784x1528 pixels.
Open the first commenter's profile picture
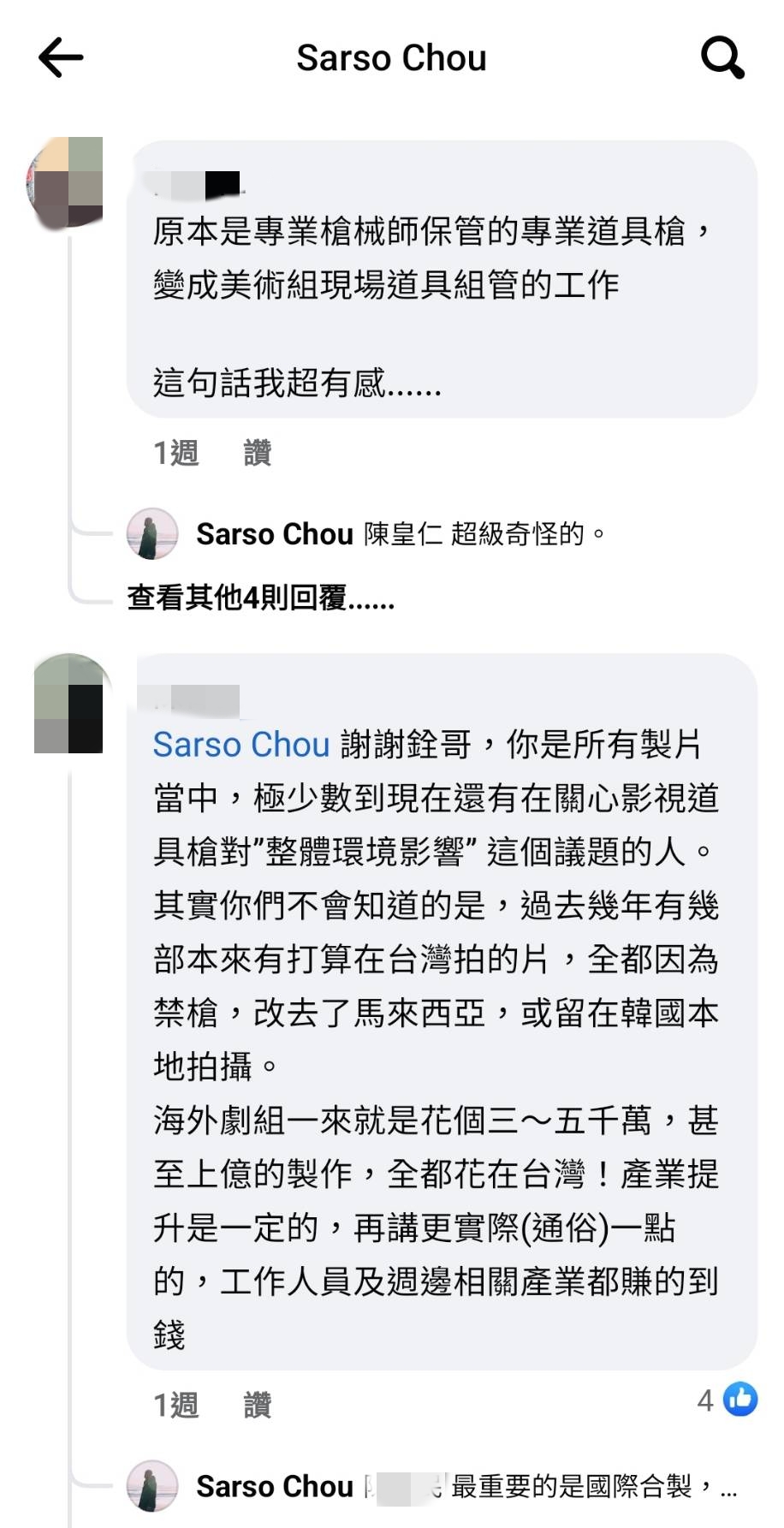click(67, 181)
